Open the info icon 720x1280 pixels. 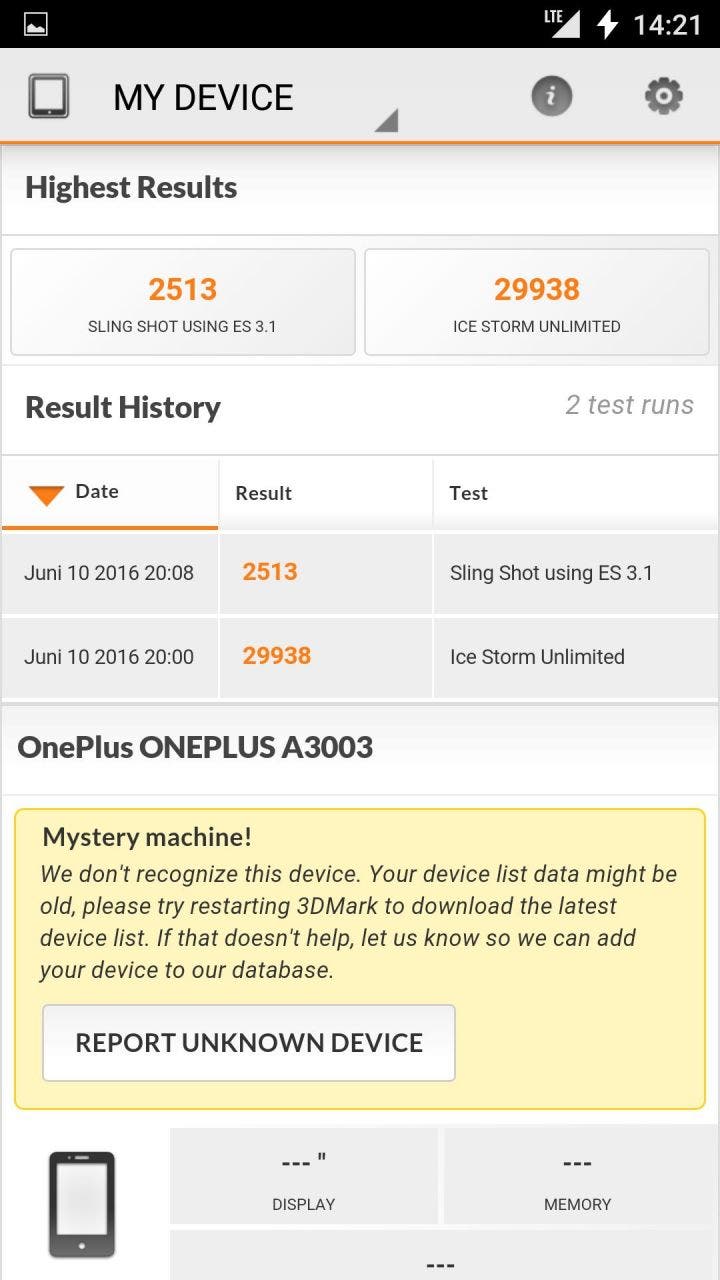pos(551,97)
